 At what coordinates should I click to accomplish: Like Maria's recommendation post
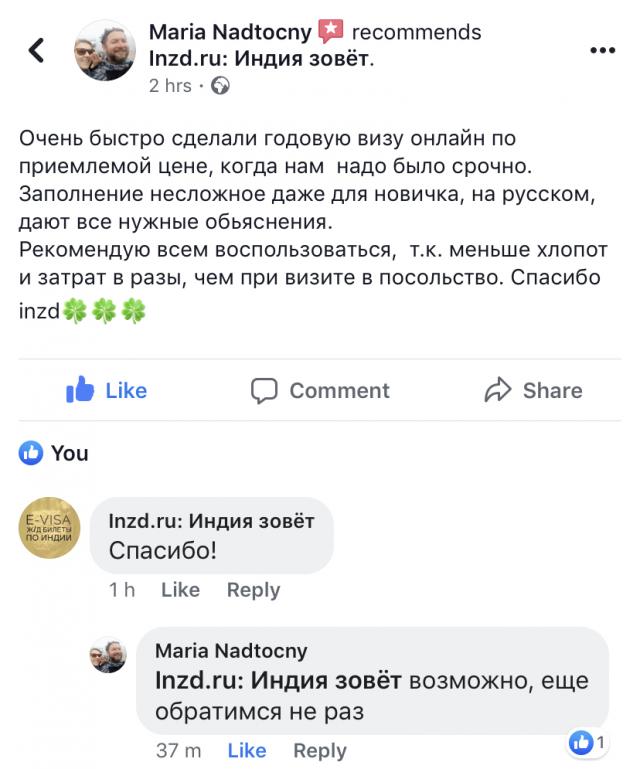[x=107, y=391]
